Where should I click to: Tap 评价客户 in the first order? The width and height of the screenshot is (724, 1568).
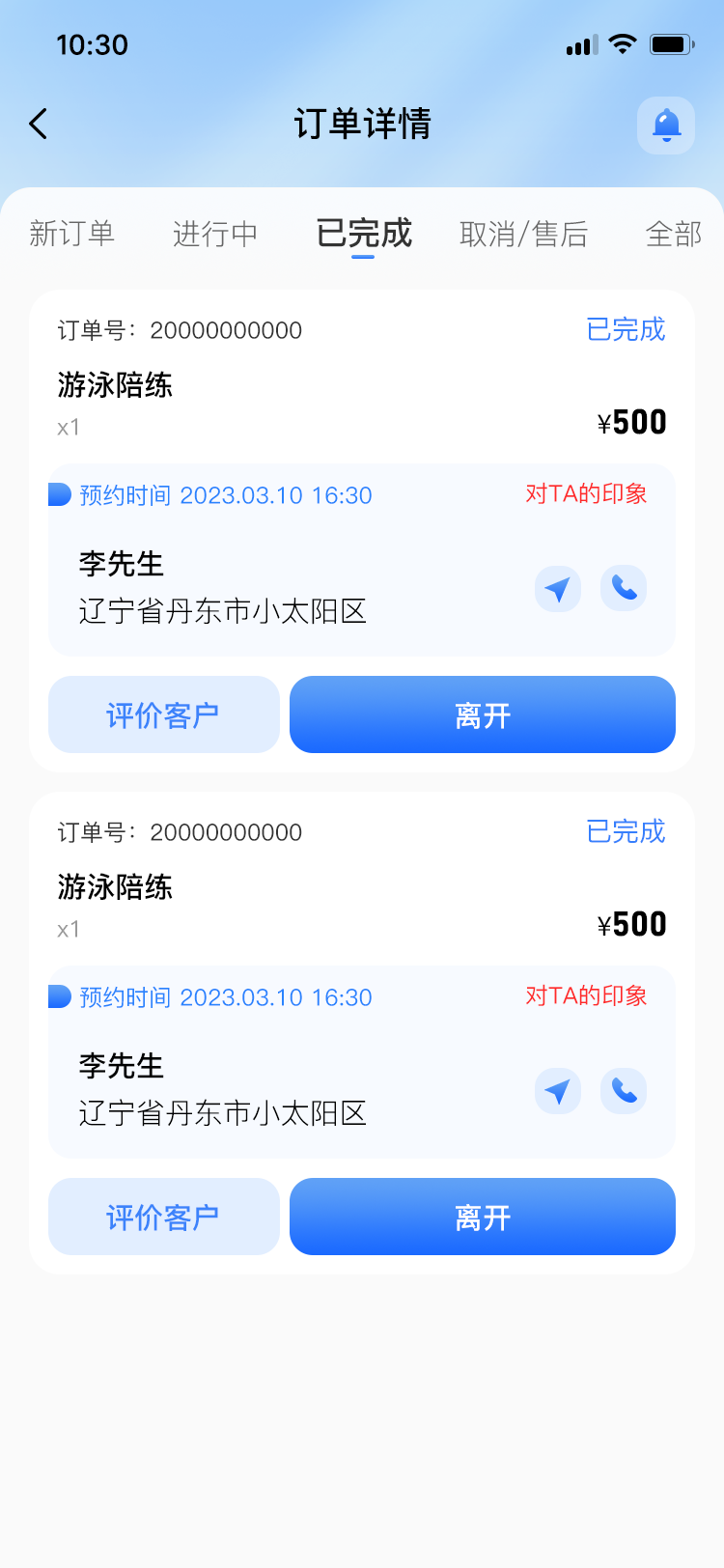click(163, 714)
